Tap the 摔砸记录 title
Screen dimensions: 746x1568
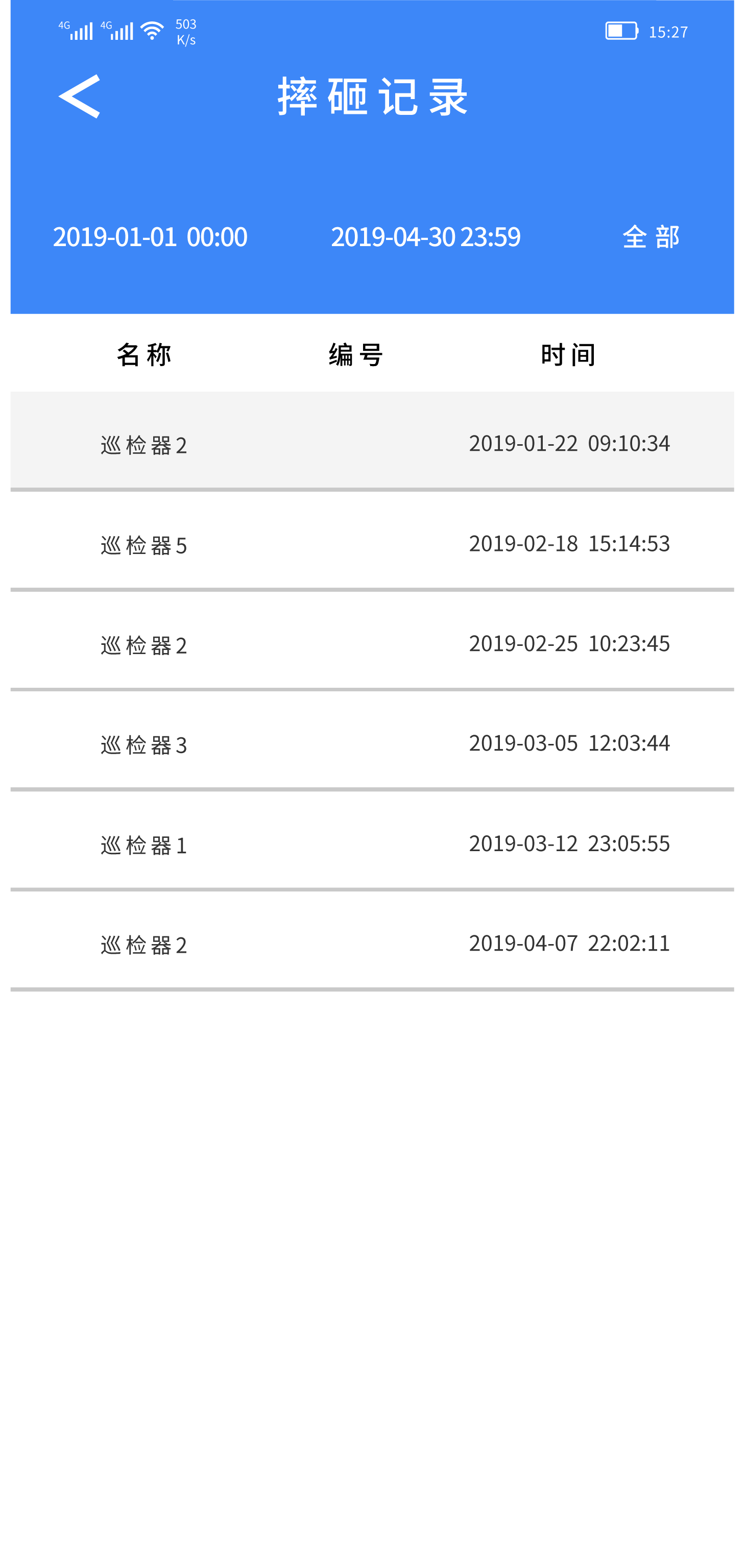coord(373,98)
